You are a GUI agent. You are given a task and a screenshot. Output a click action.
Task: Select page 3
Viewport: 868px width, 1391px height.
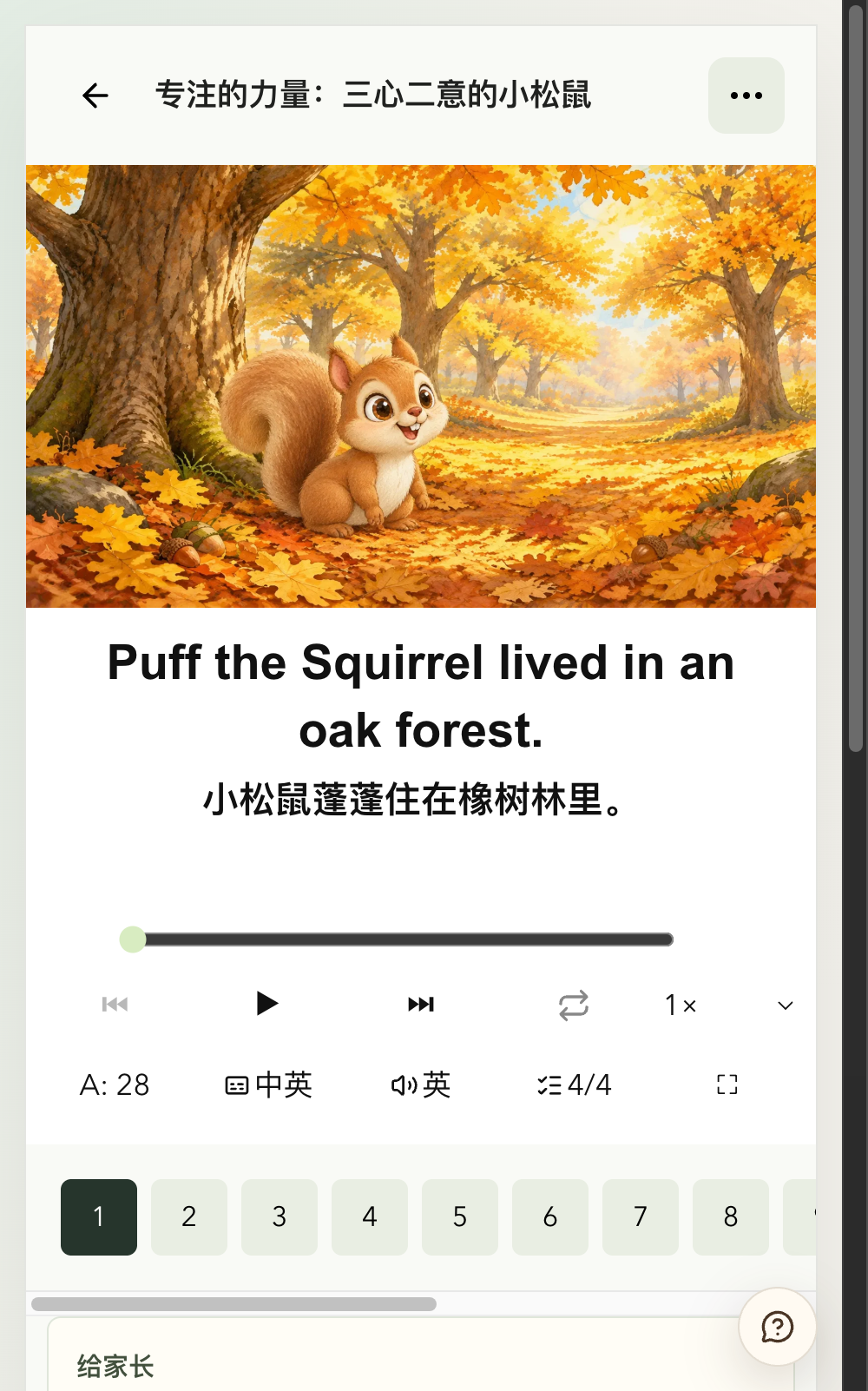[x=279, y=1216]
